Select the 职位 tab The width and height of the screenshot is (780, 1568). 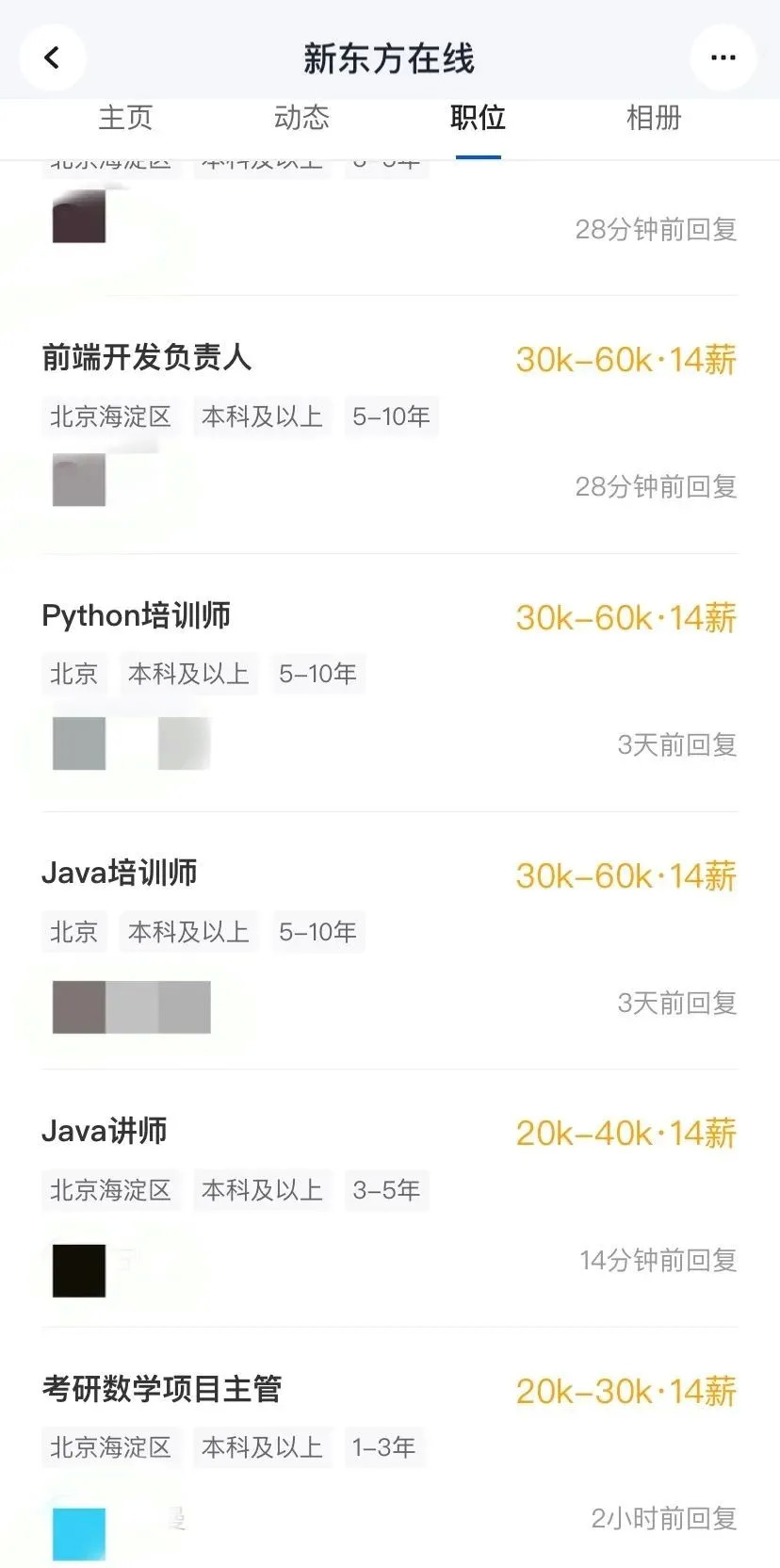point(478,118)
